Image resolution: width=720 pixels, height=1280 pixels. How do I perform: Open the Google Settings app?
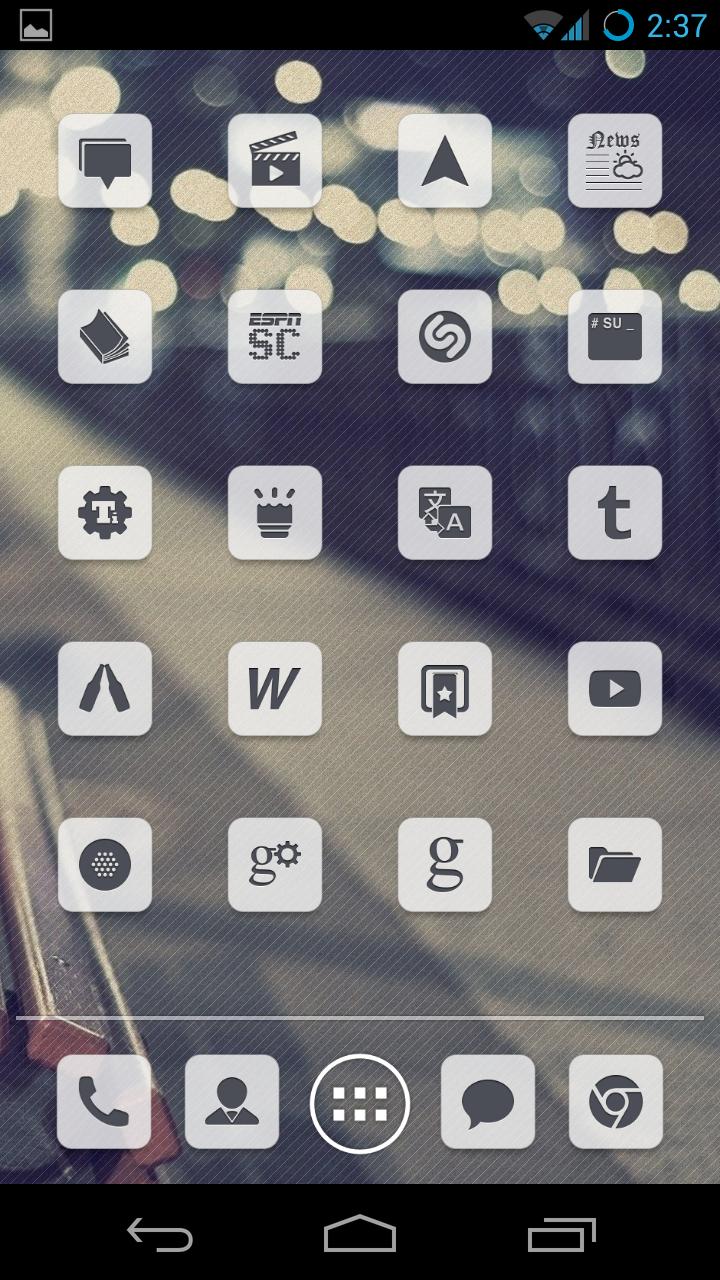(x=275, y=865)
